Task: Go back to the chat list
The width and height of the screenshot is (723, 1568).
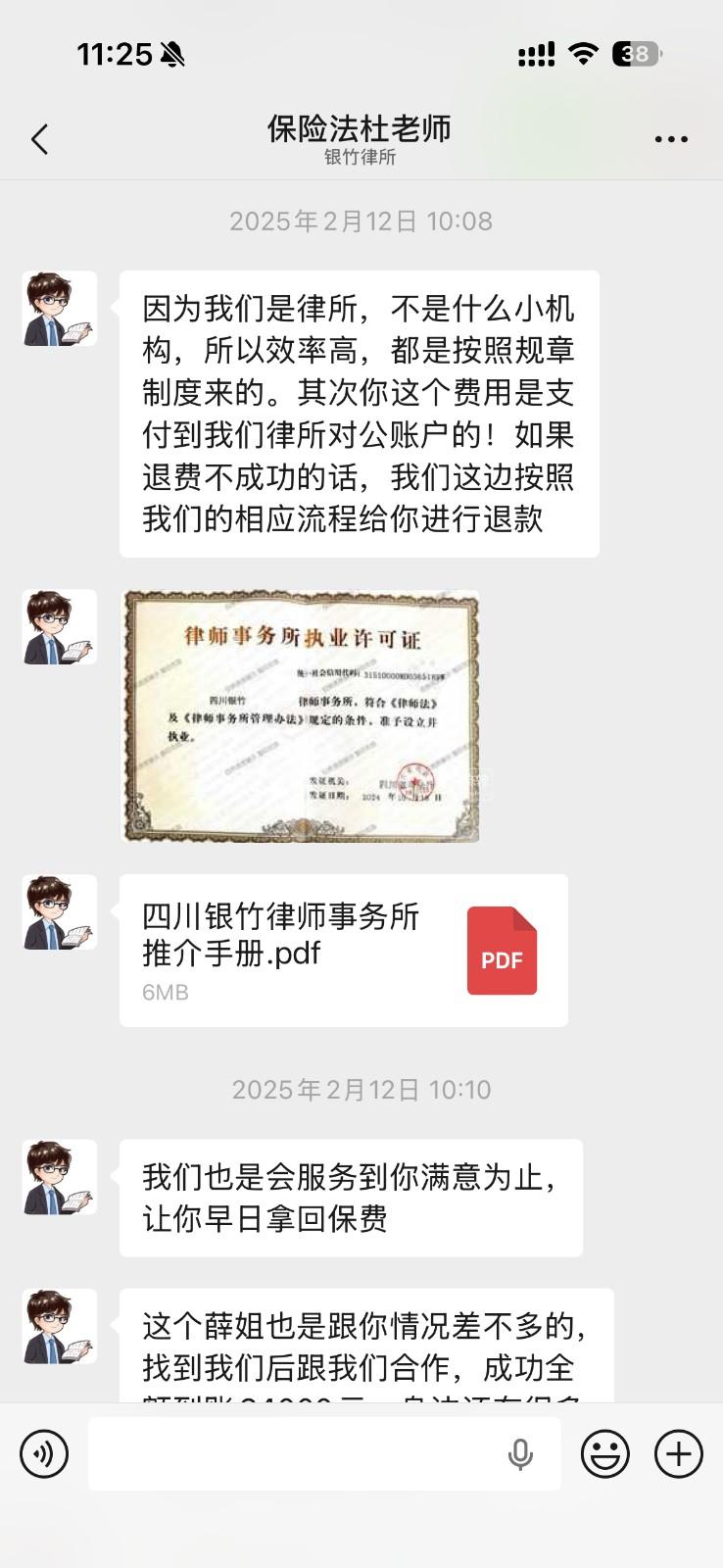Action: click(40, 139)
